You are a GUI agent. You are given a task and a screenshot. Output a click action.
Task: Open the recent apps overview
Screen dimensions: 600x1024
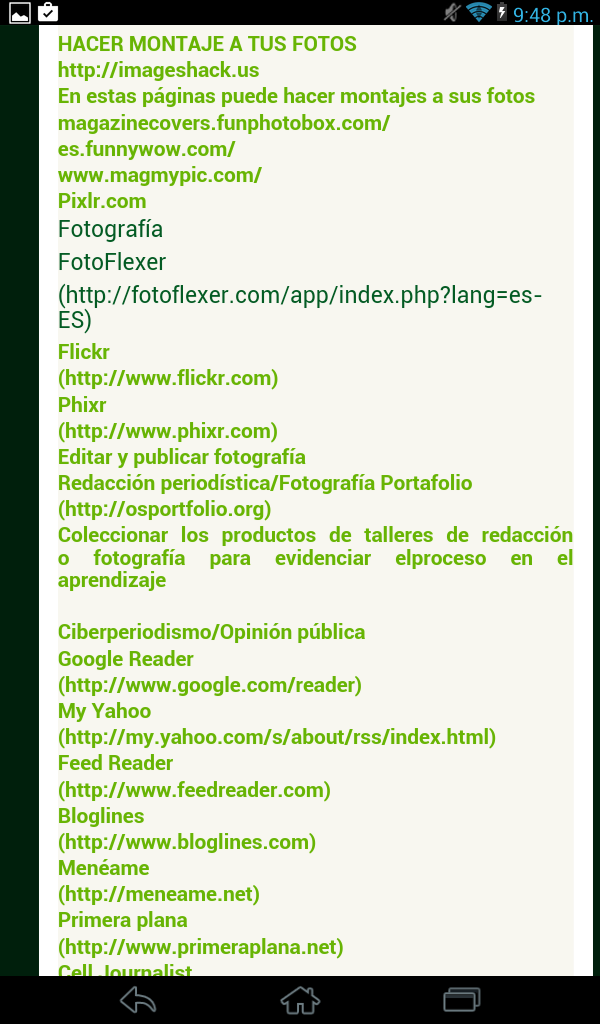click(462, 999)
